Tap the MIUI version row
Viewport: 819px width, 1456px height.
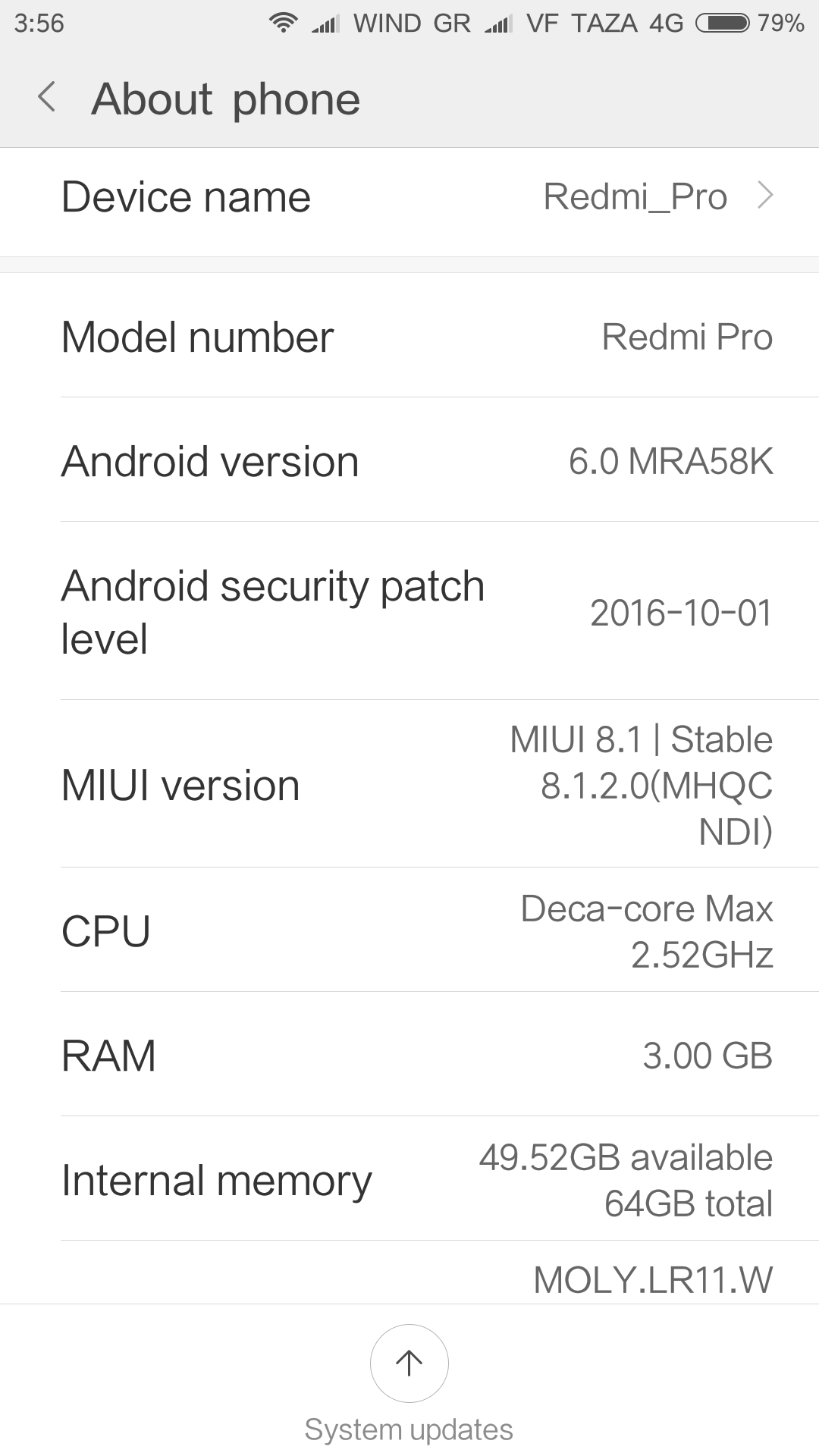[409, 784]
